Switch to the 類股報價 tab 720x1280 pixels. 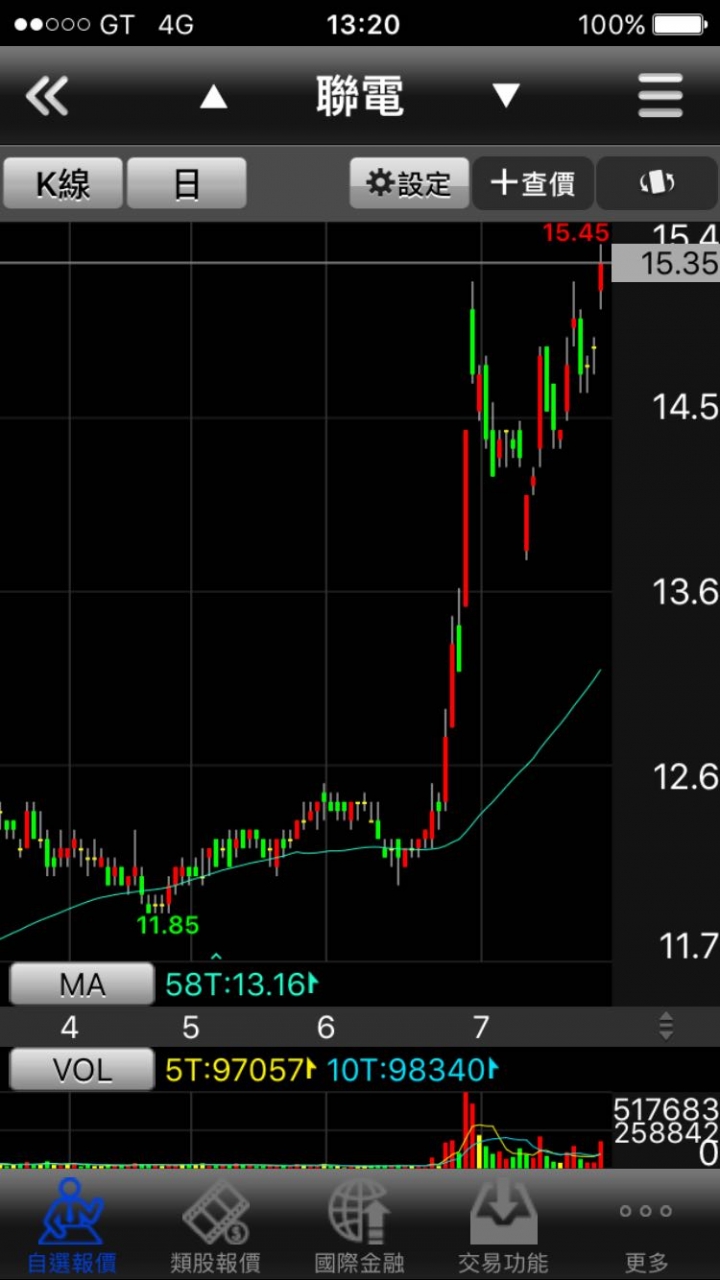pos(216,1226)
